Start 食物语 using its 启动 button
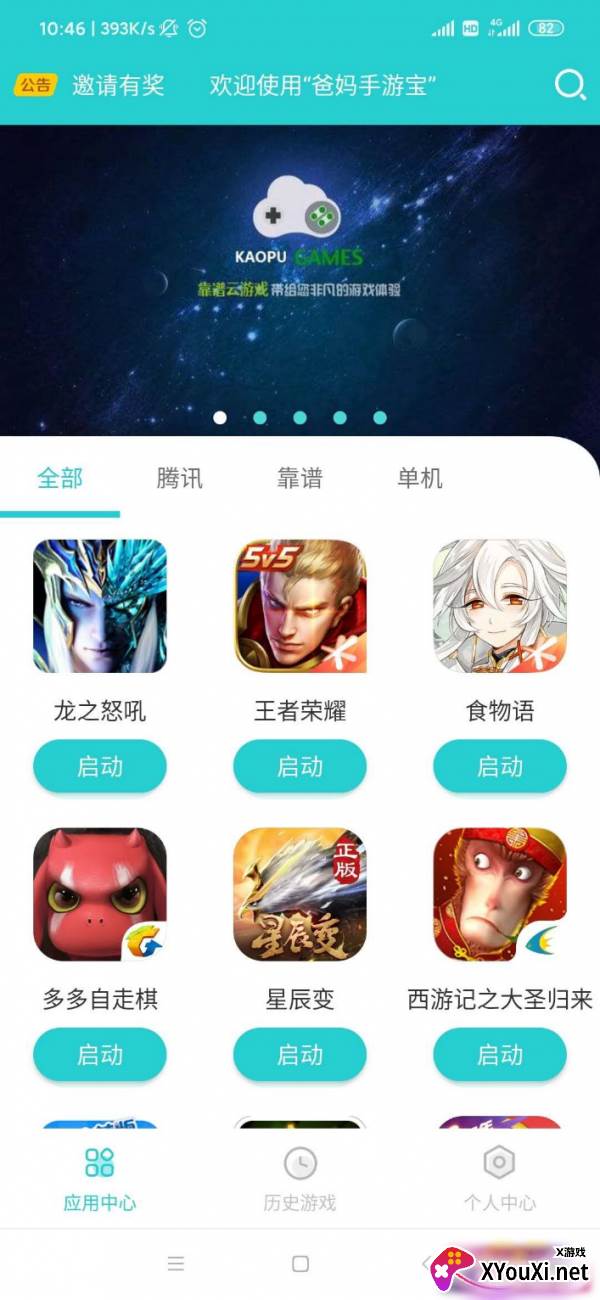600x1300 pixels. (x=500, y=767)
